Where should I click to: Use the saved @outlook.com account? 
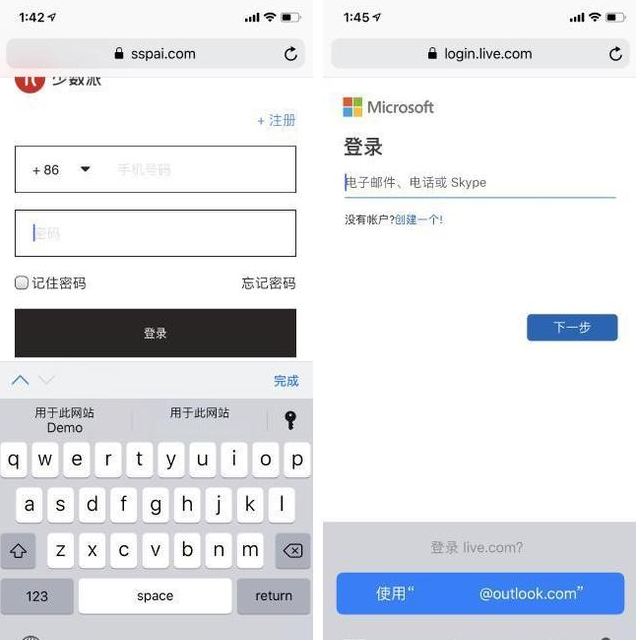[480, 593]
